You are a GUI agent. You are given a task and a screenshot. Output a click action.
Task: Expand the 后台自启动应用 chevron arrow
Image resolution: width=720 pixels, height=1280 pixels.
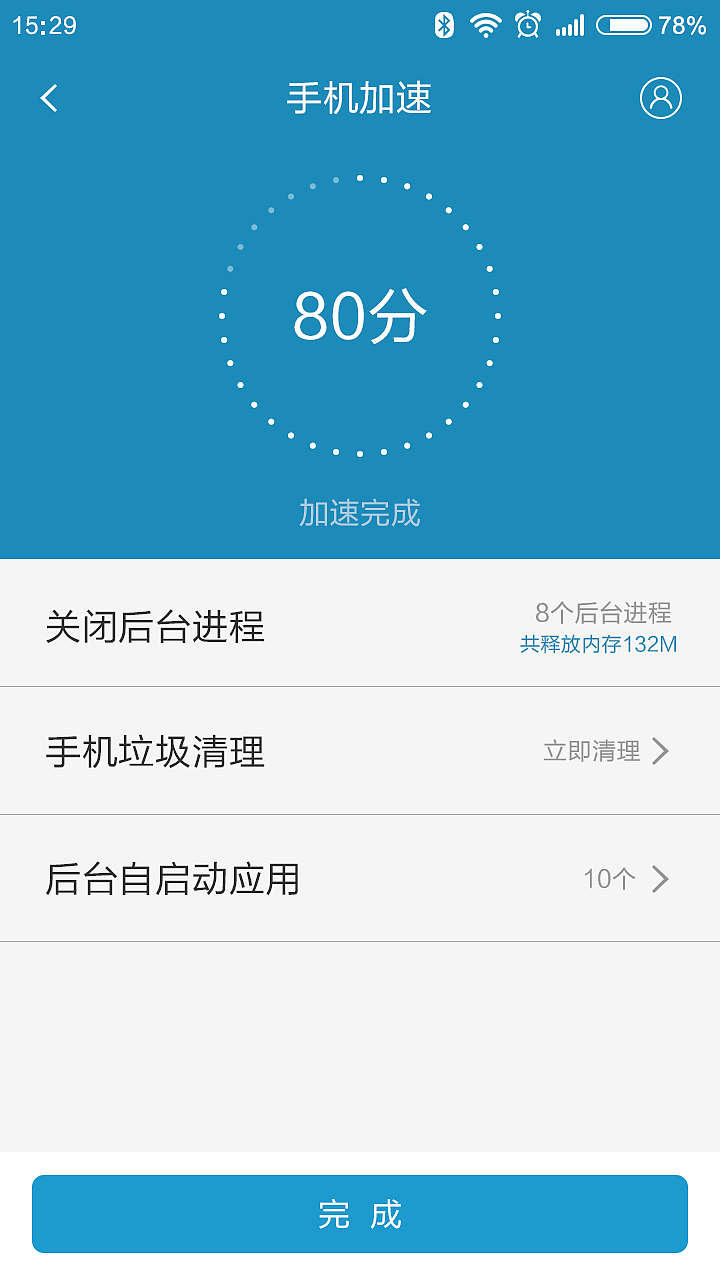(x=658, y=879)
